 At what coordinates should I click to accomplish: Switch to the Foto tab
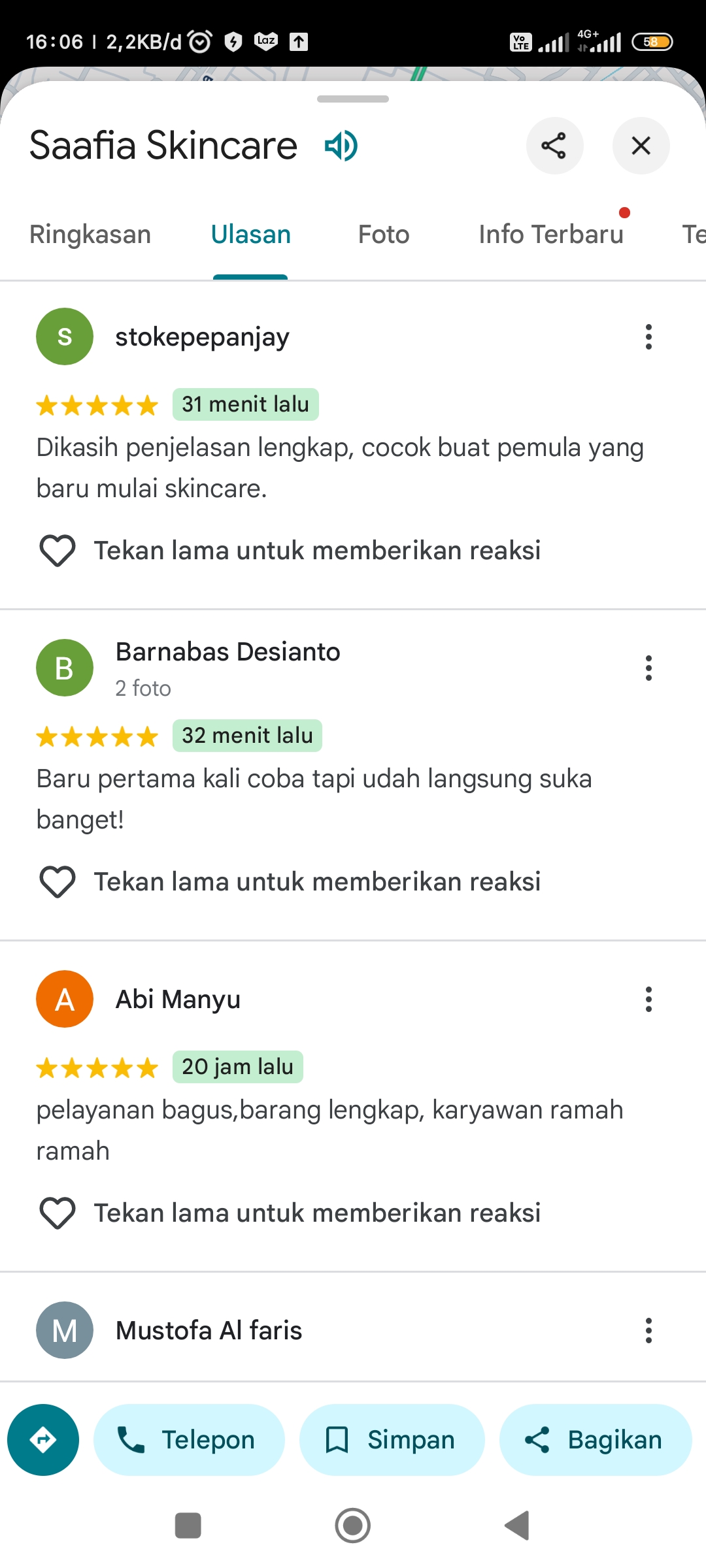[384, 234]
